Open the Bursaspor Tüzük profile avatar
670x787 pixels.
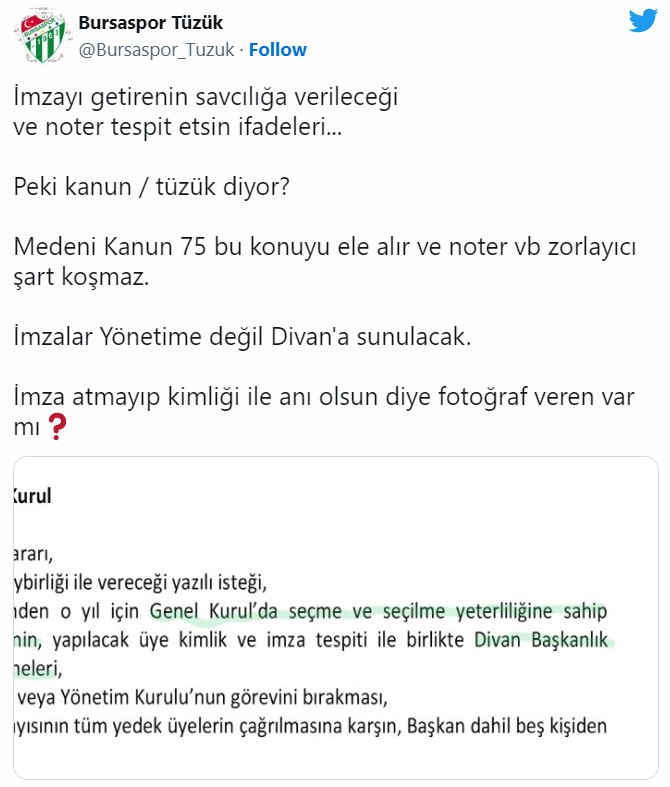click(40, 37)
